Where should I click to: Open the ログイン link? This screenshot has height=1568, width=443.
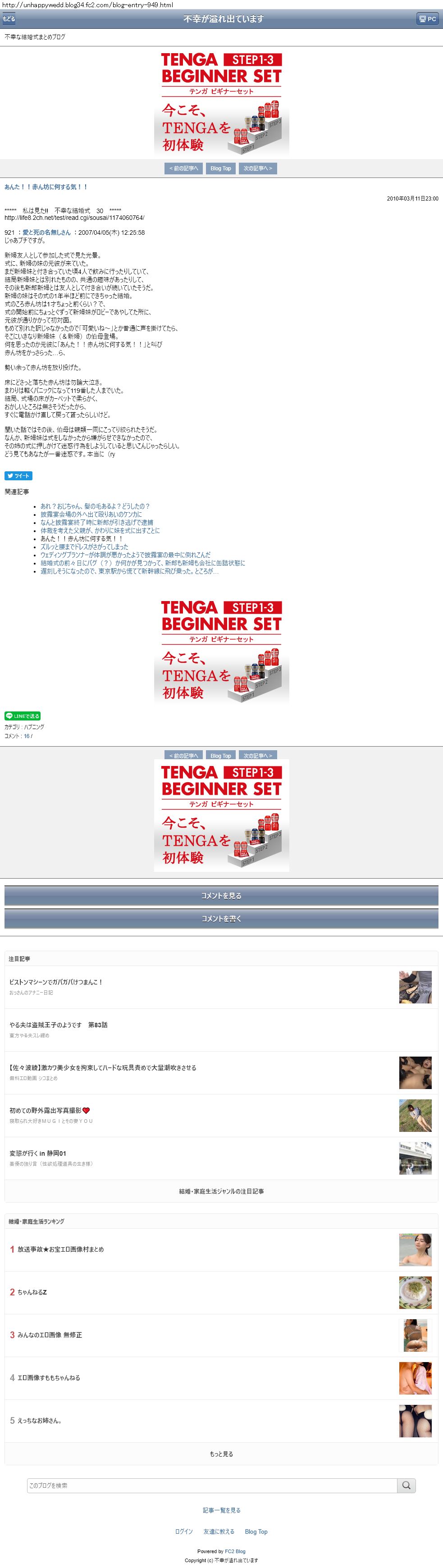coord(184,1532)
